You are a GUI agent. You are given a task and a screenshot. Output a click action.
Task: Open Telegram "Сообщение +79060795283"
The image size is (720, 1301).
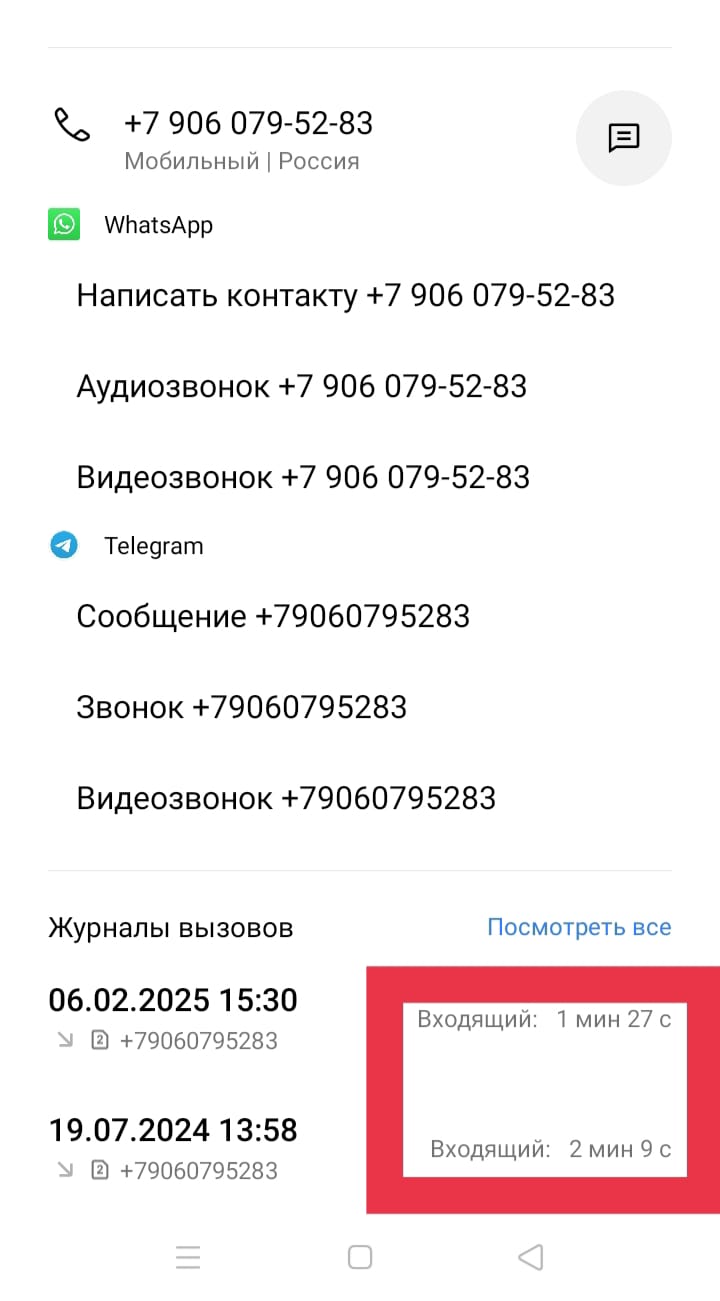(x=273, y=616)
